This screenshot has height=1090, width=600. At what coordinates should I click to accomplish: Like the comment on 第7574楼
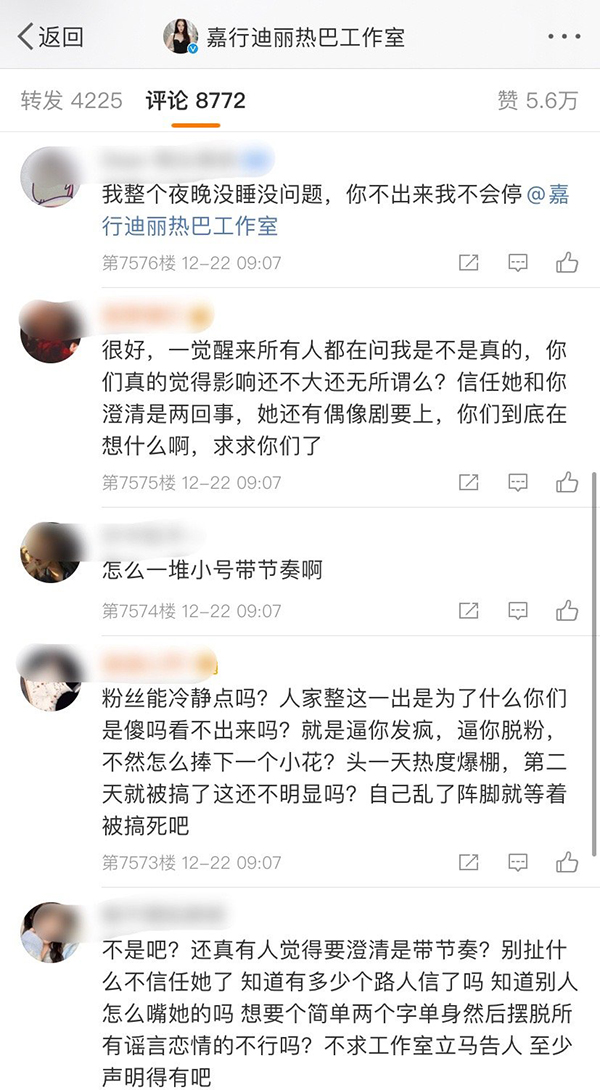pos(567,610)
